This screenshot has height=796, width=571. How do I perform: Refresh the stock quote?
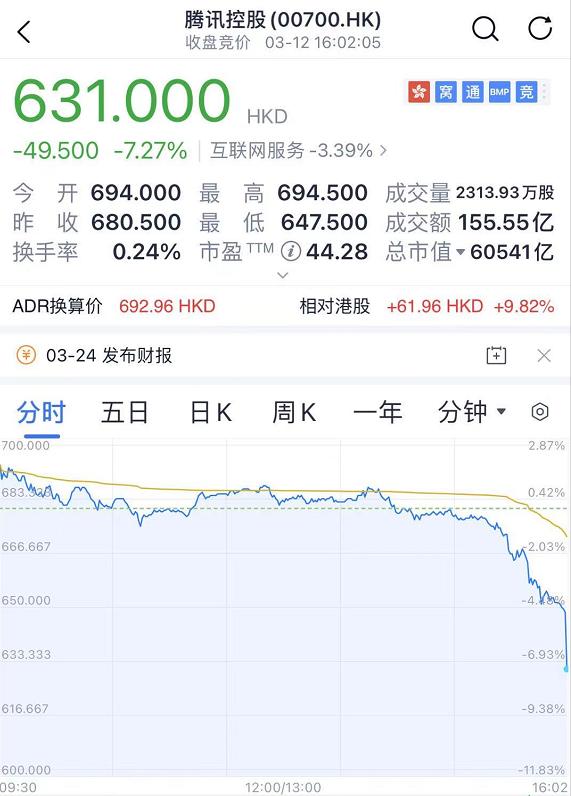540,28
